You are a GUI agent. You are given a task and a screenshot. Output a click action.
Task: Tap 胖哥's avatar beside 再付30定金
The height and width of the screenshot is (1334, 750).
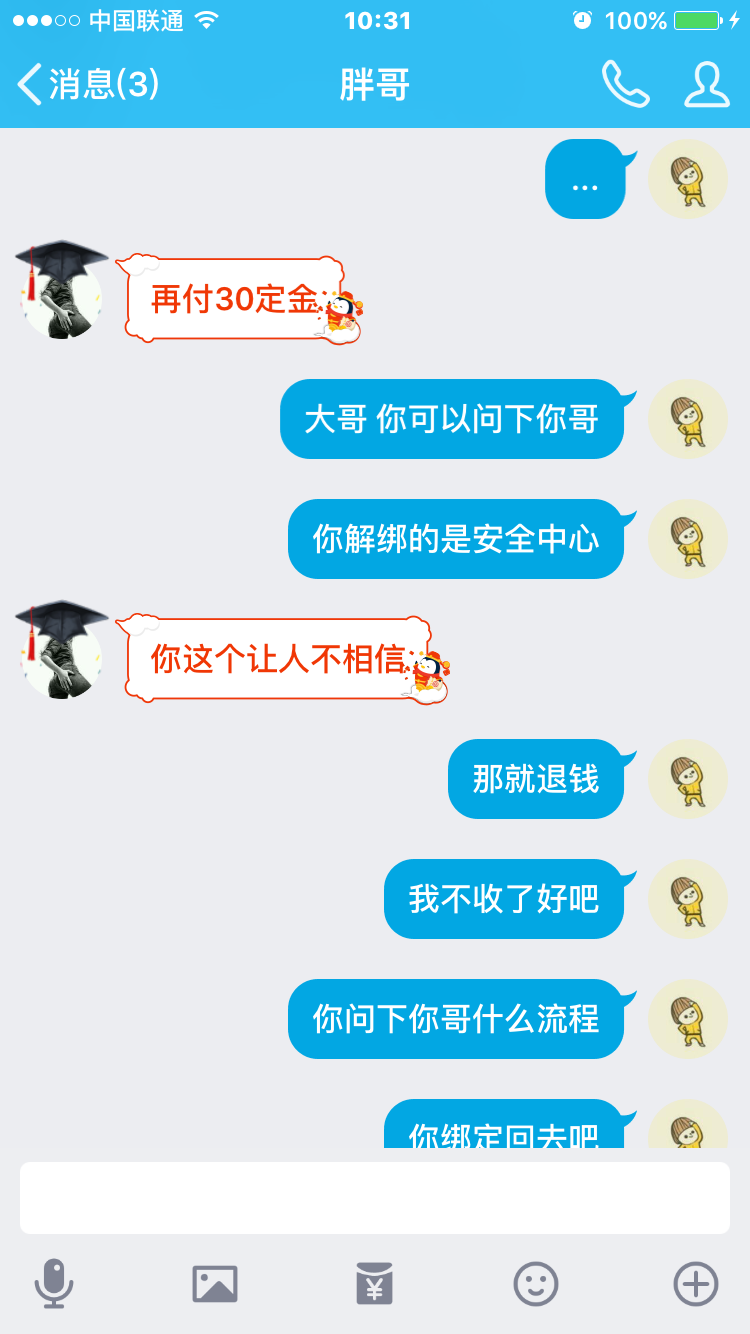click(62, 291)
